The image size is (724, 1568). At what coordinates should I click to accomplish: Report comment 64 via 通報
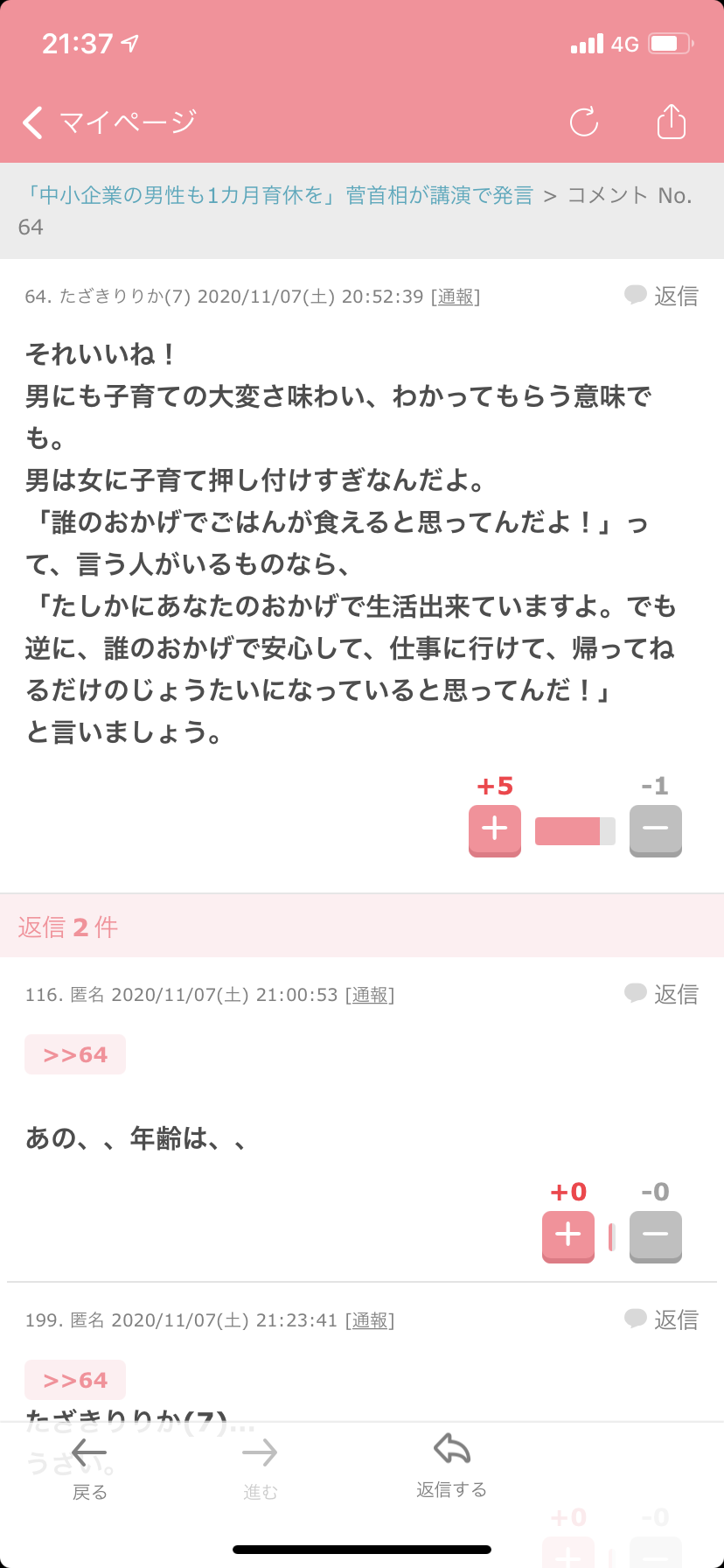tap(456, 297)
